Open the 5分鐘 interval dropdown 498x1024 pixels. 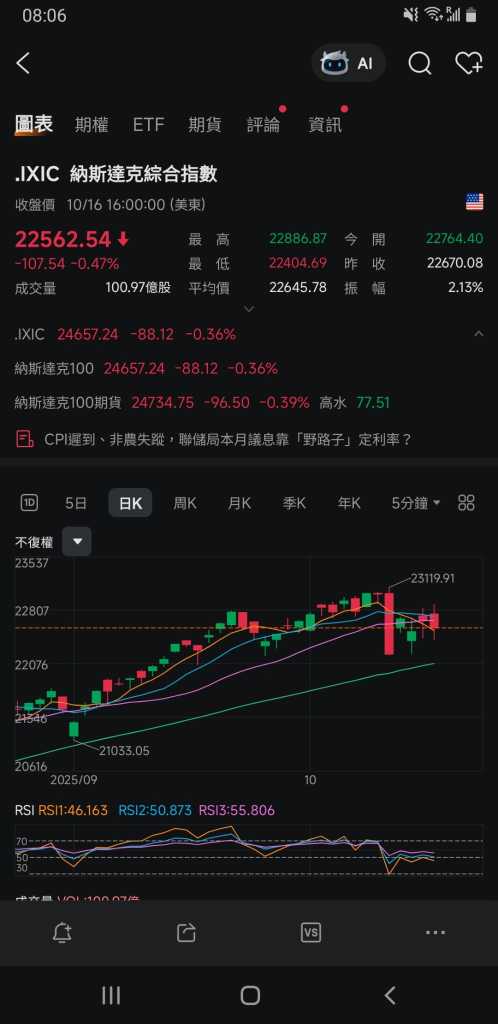pyautogui.click(x=416, y=503)
